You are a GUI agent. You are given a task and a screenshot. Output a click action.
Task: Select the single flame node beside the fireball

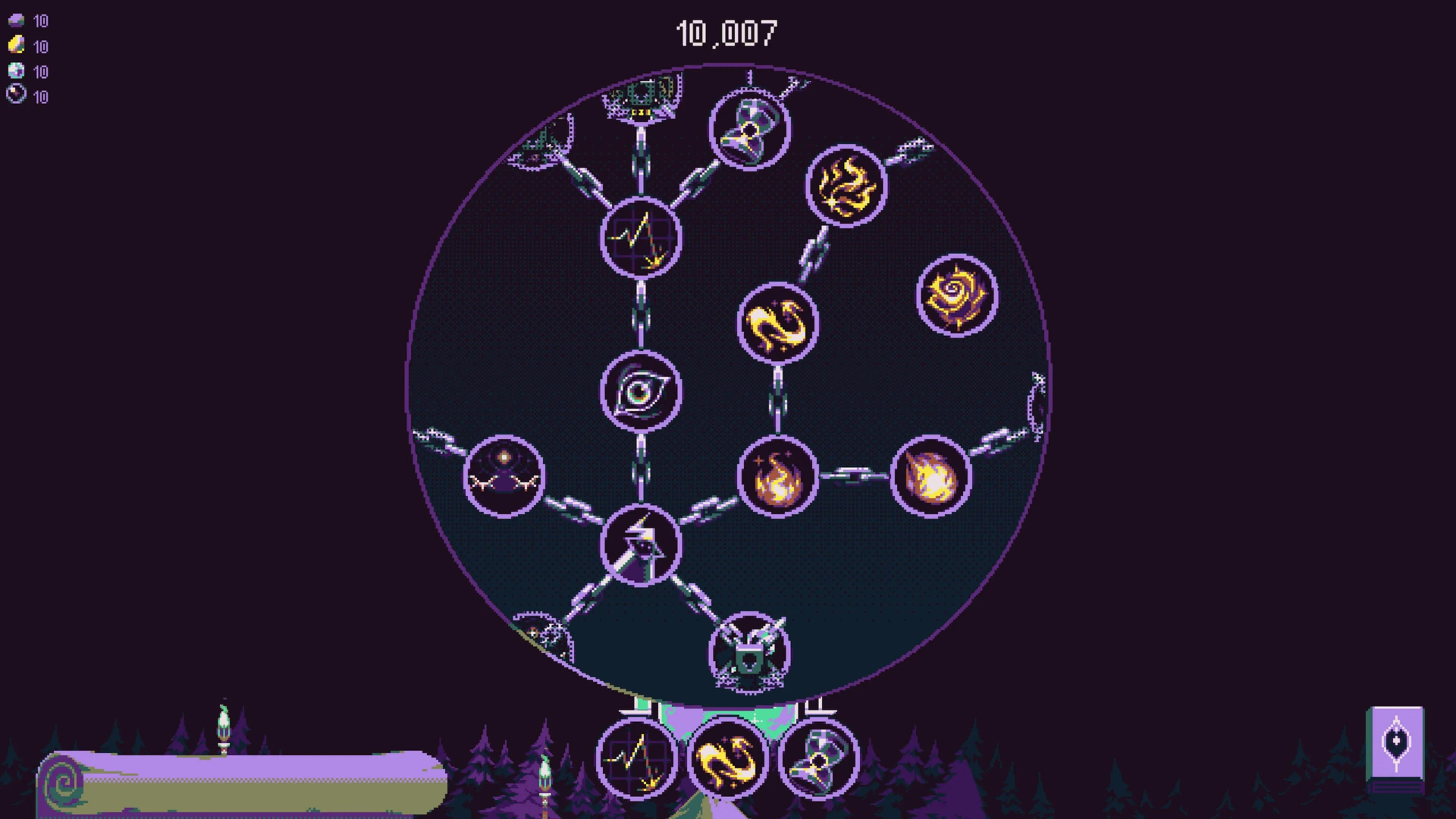tap(778, 477)
